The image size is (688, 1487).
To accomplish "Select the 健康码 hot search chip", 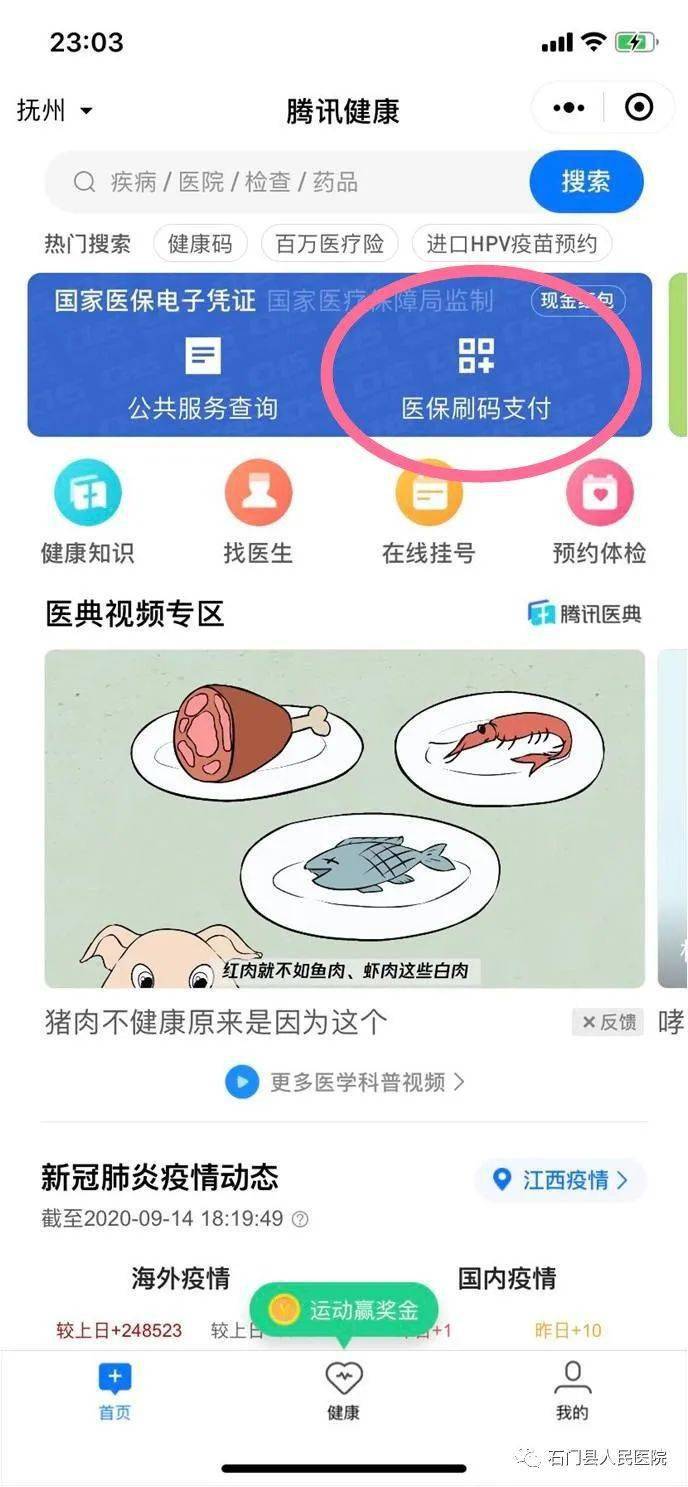I will tap(200, 244).
